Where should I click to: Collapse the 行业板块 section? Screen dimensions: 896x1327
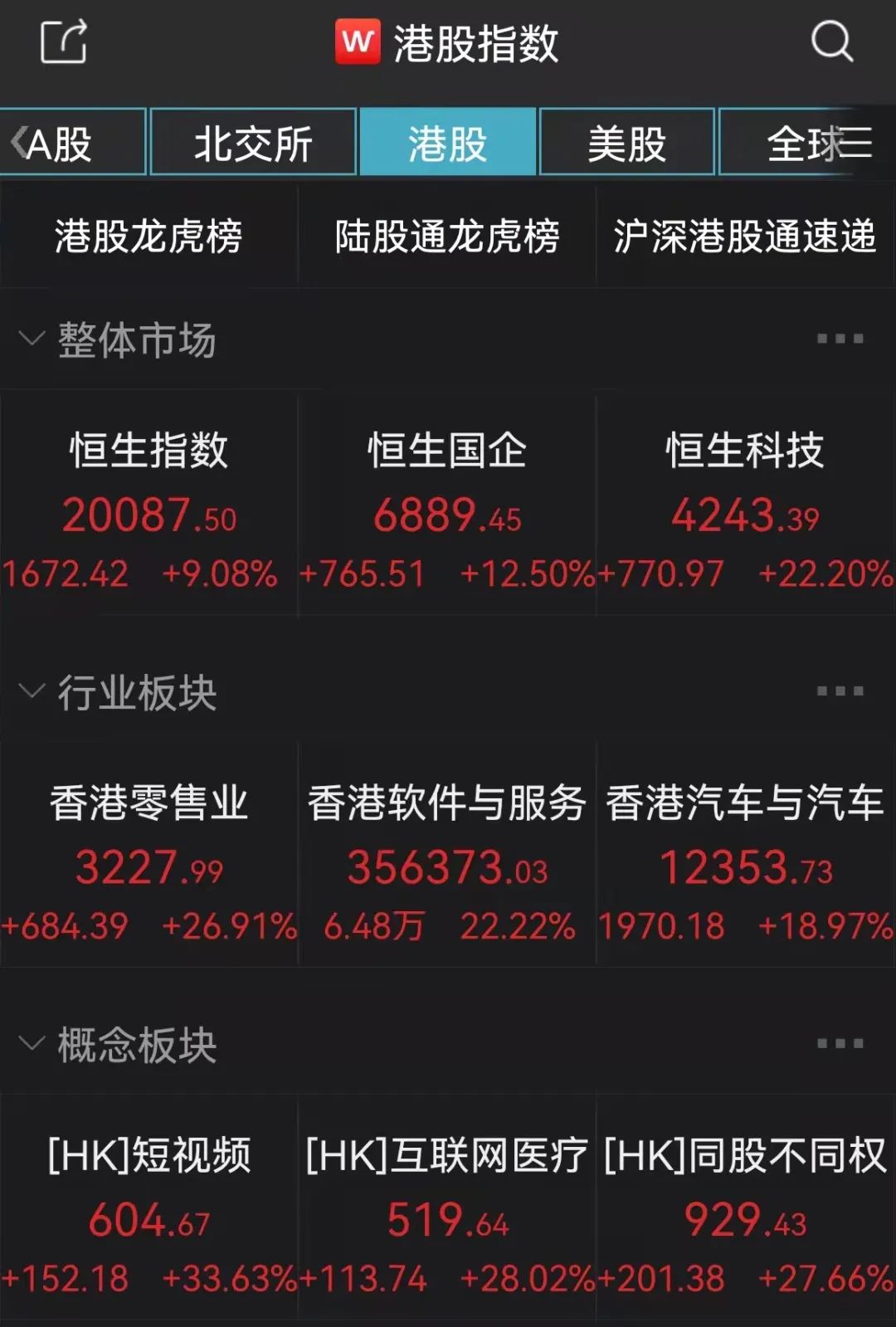point(32,691)
